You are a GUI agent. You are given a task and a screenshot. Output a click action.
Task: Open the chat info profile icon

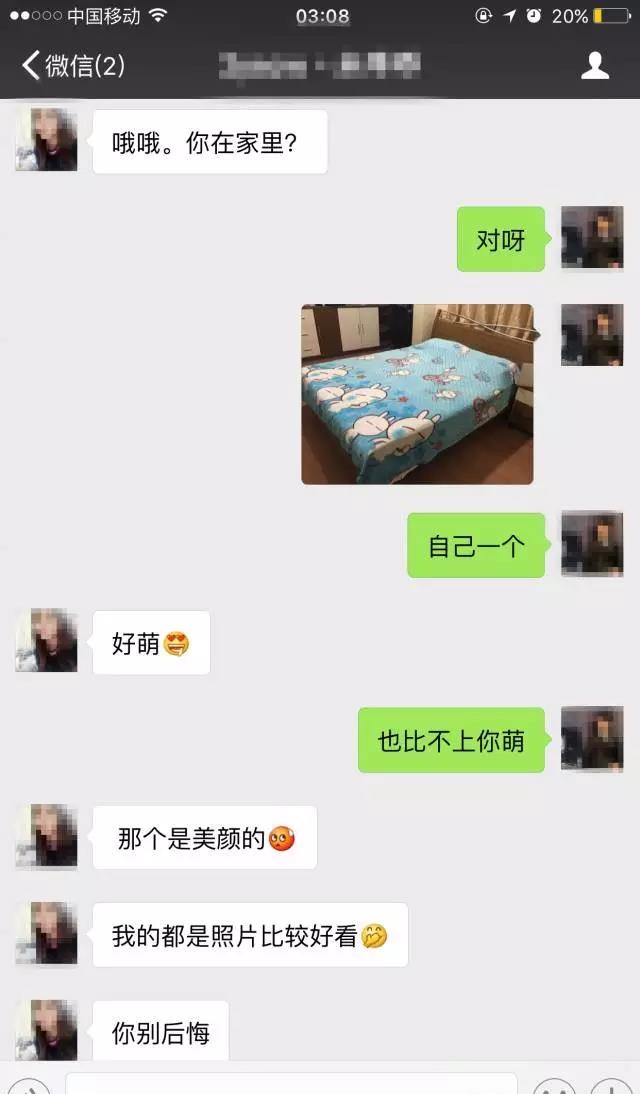[x=595, y=66]
